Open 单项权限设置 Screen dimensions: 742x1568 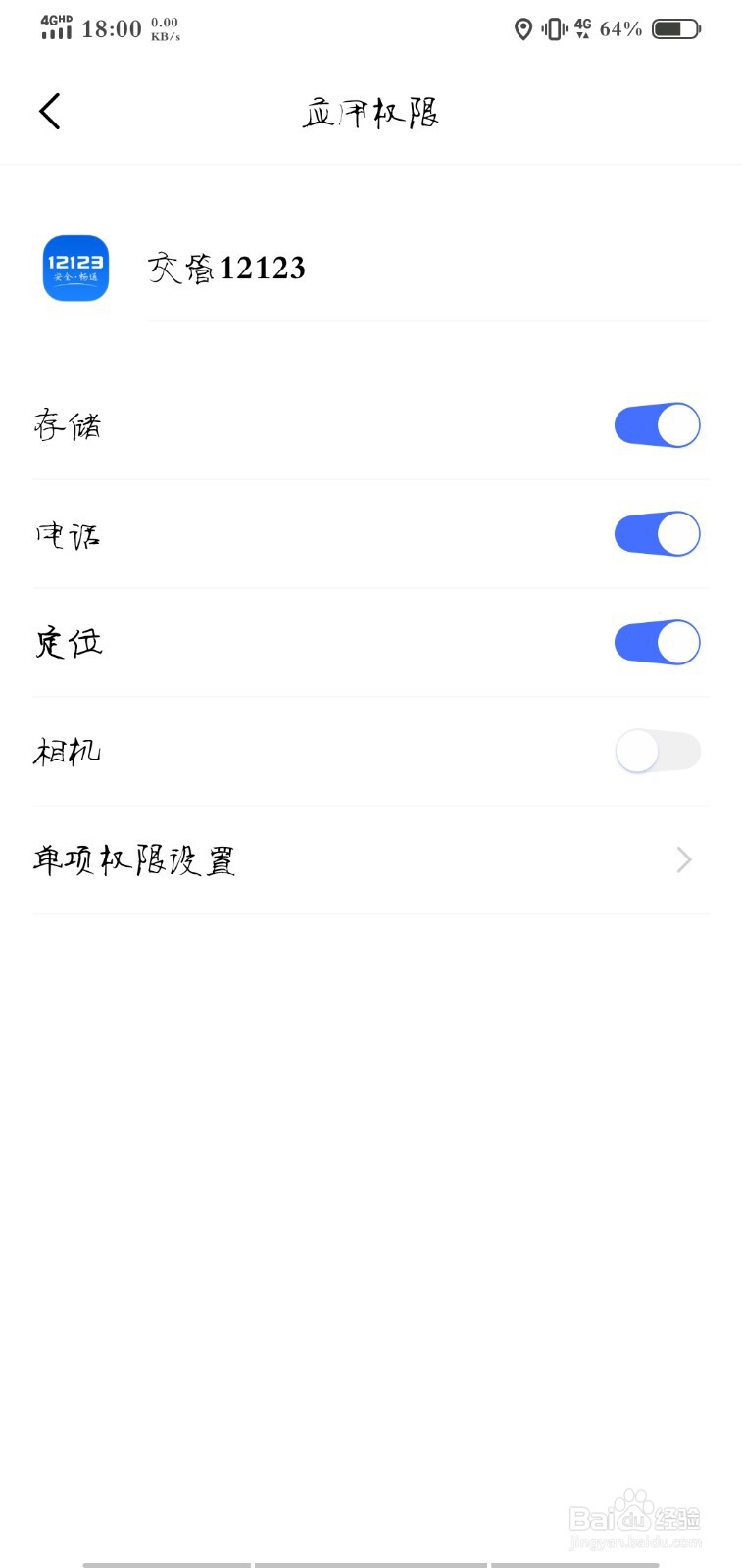[371, 860]
